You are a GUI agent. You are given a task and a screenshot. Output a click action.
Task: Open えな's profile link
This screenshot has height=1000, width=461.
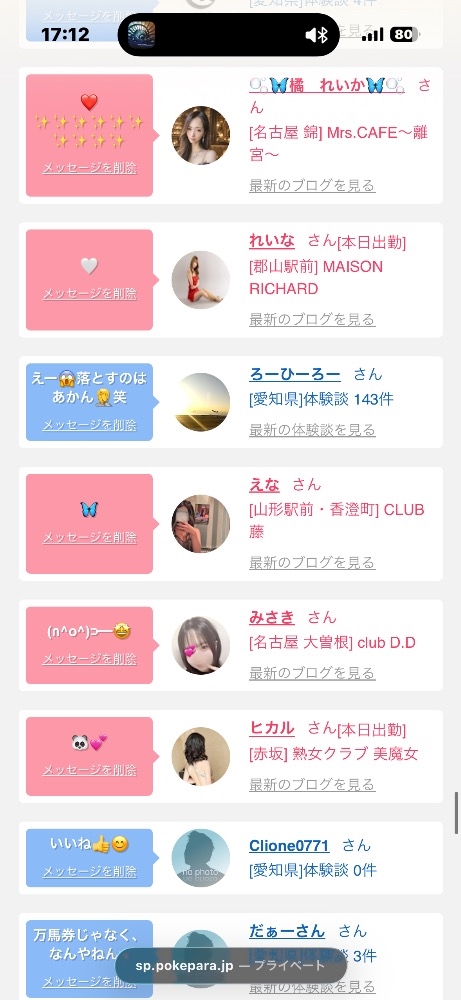tap(264, 485)
